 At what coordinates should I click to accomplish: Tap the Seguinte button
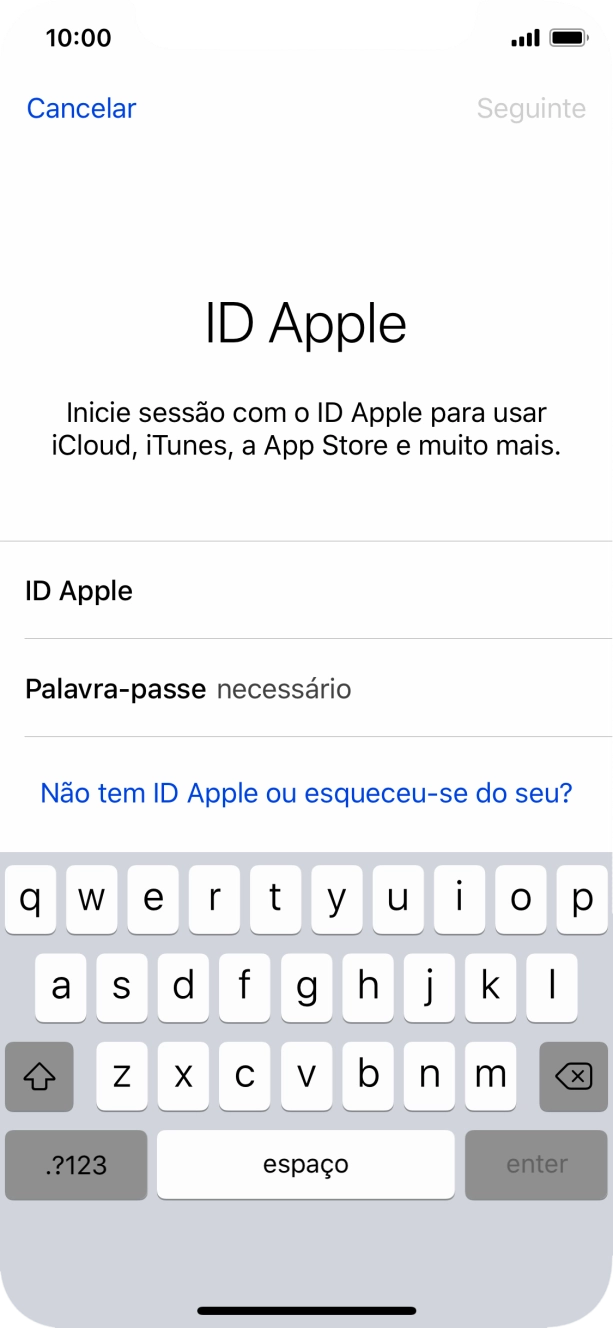click(530, 108)
